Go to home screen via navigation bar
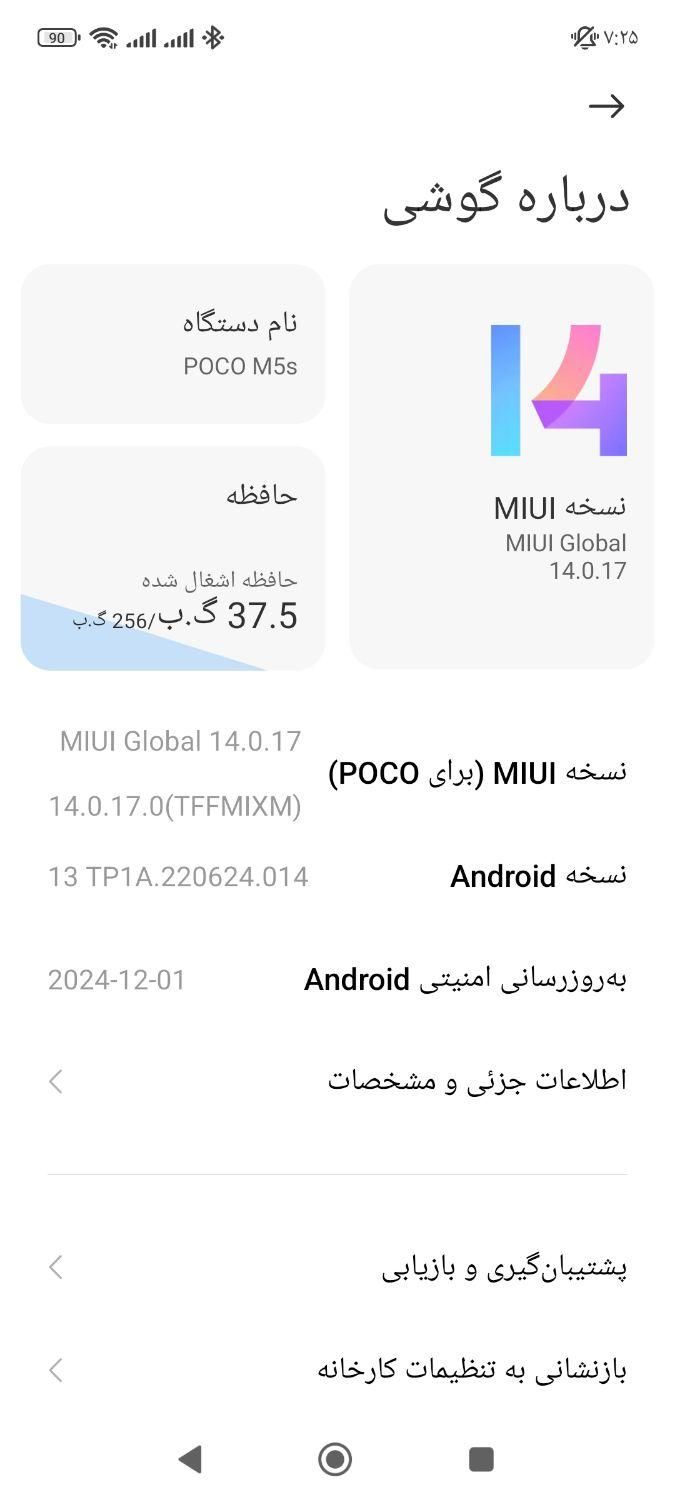 [x=335, y=1459]
